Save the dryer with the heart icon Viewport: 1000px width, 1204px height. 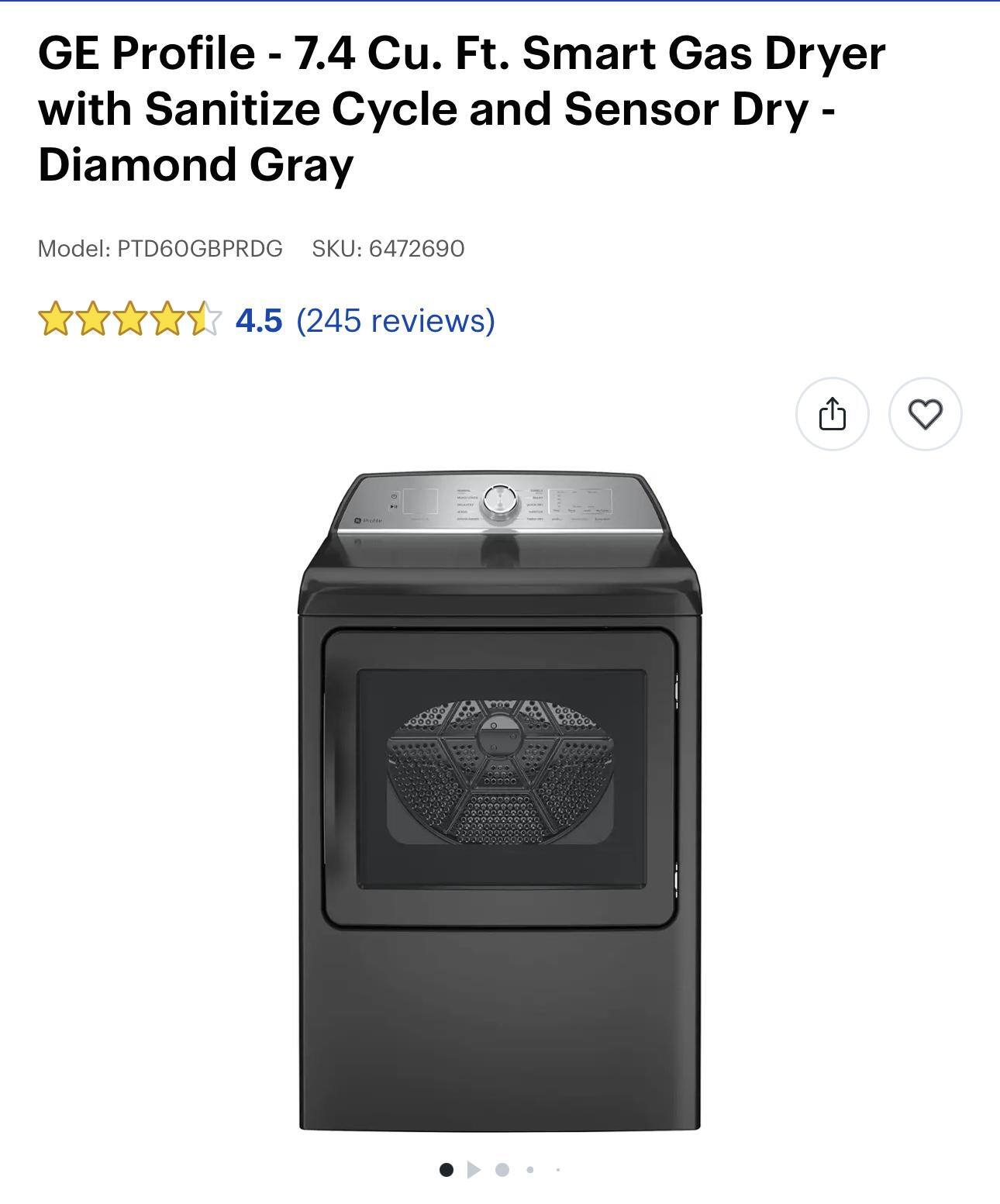click(x=925, y=414)
